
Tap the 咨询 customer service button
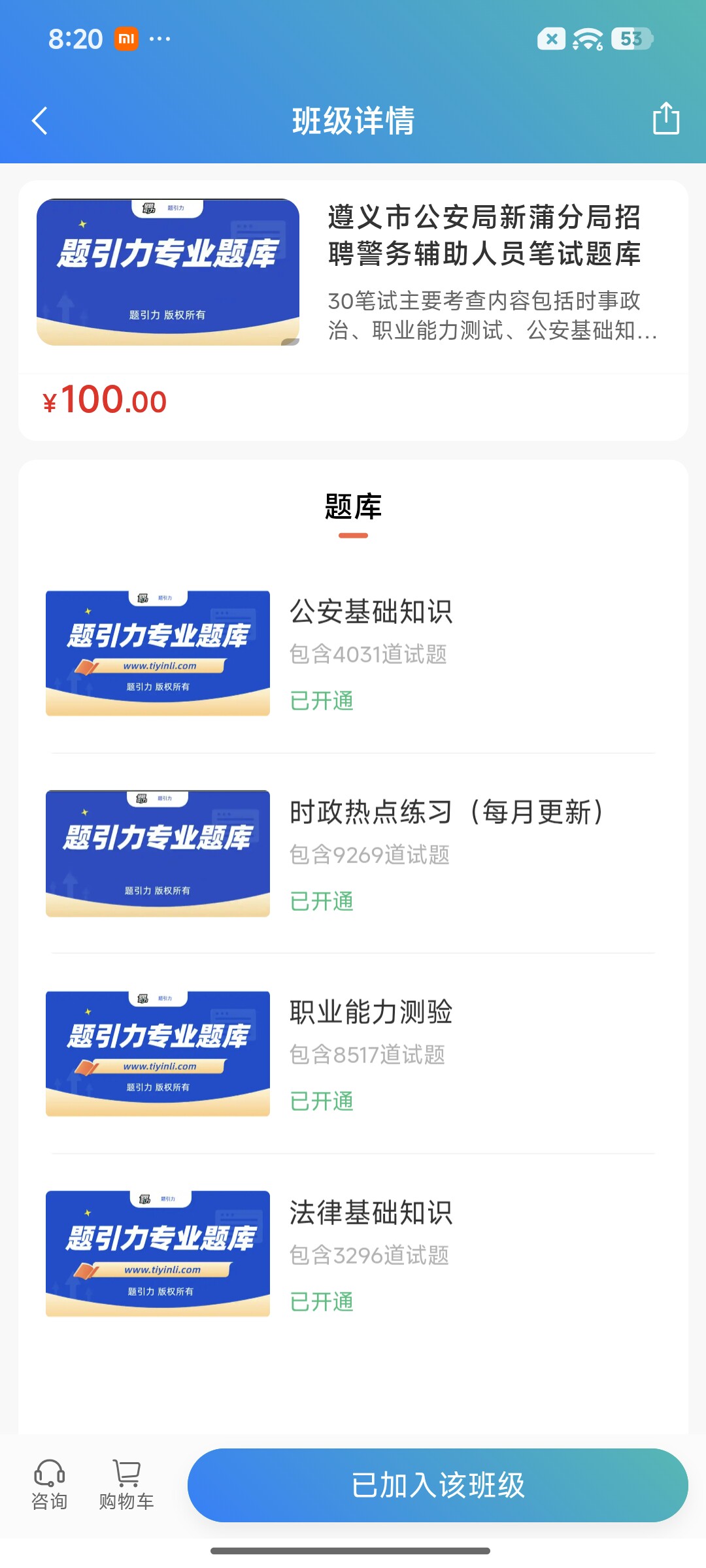pyautogui.click(x=50, y=1485)
